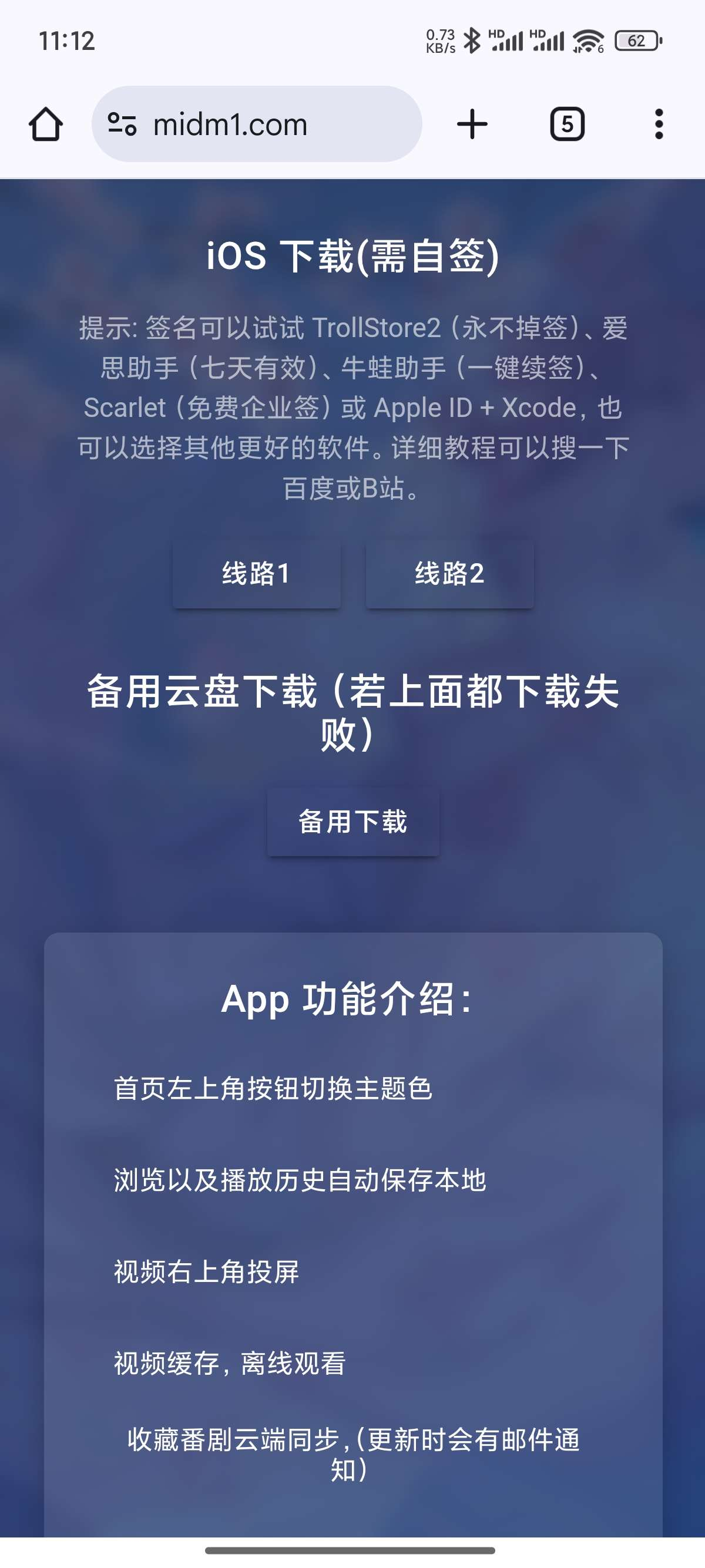Download iOS version via 线路2
This screenshot has width=705, height=1568.
click(450, 573)
